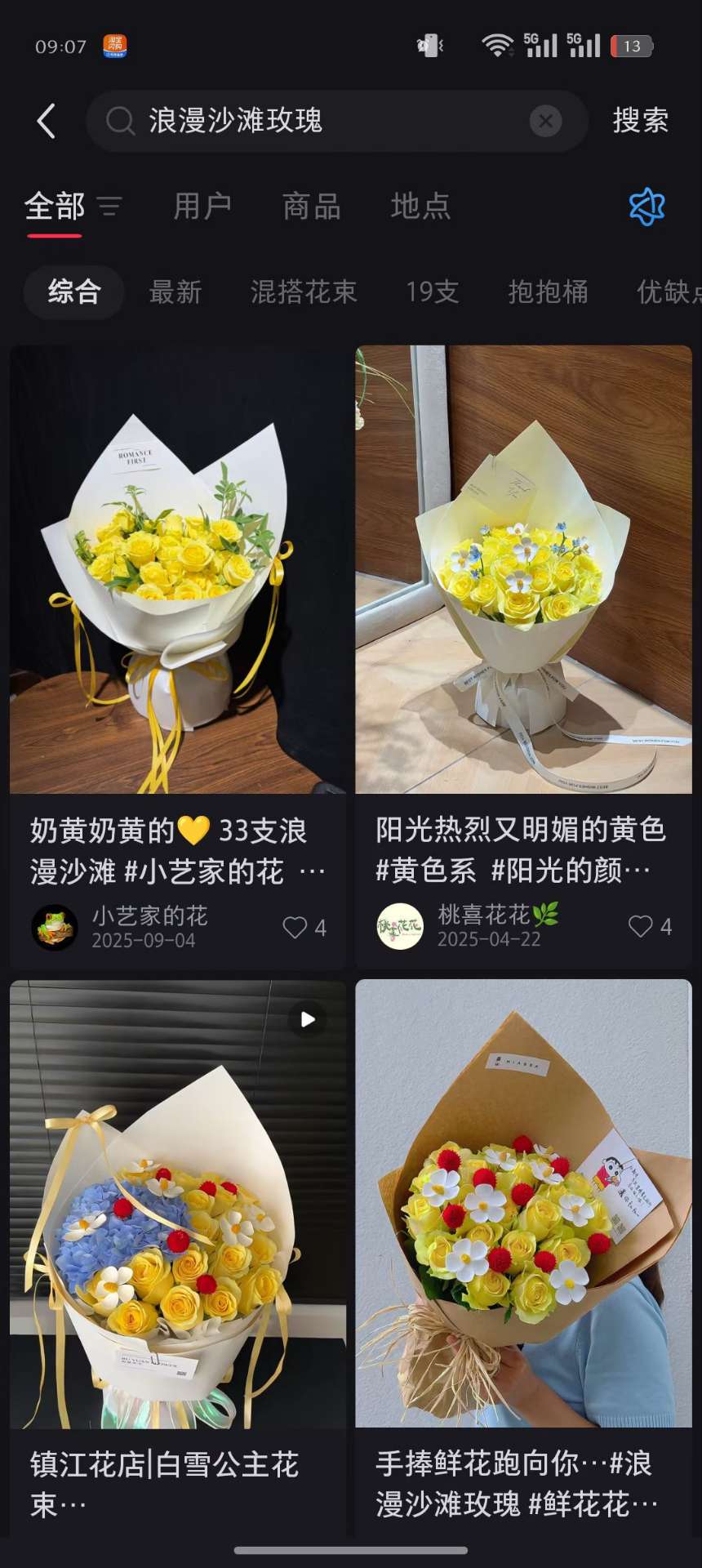
Task: Open the 阳光热烈又明媚的黄色 post
Action: pos(523,569)
